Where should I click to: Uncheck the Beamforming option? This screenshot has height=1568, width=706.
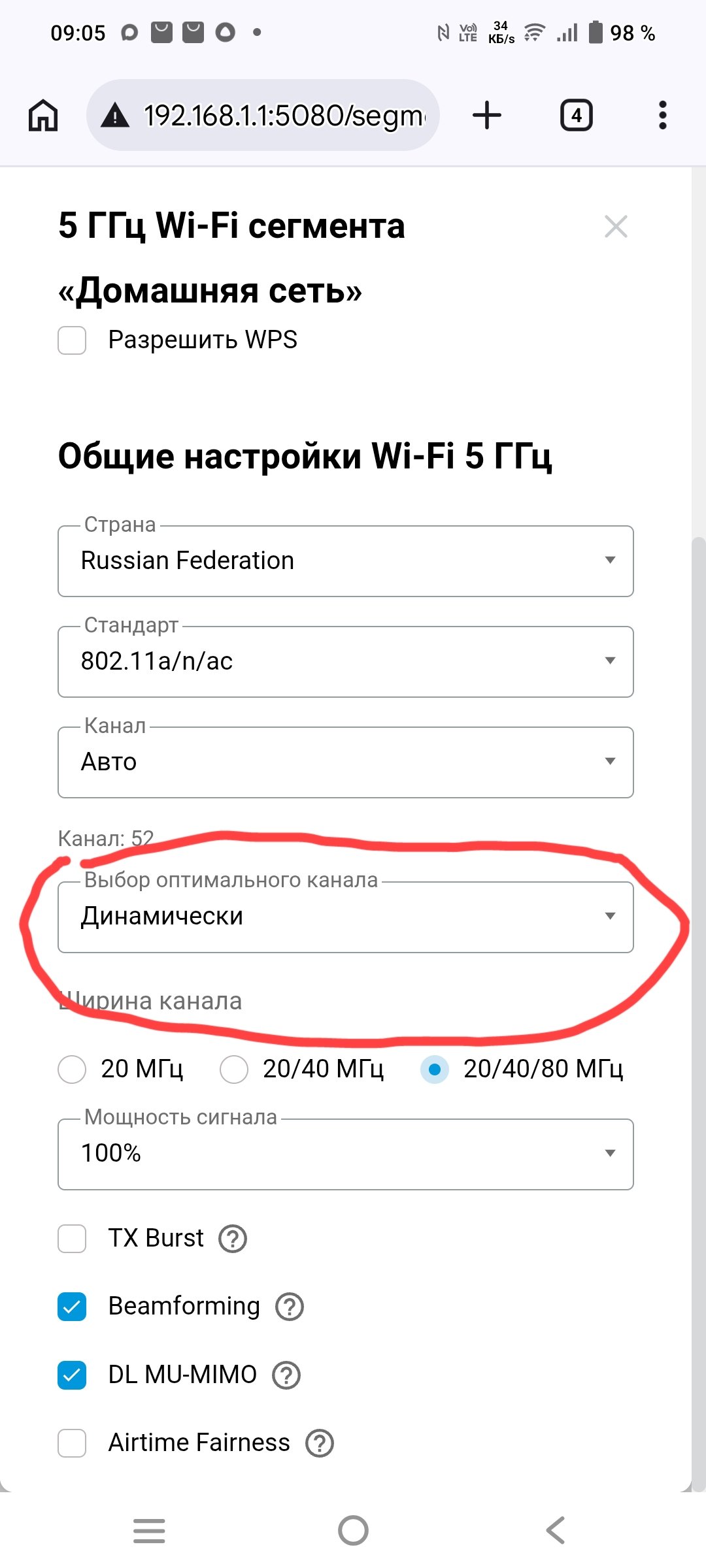pyautogui.click(x=72, y=1307)
